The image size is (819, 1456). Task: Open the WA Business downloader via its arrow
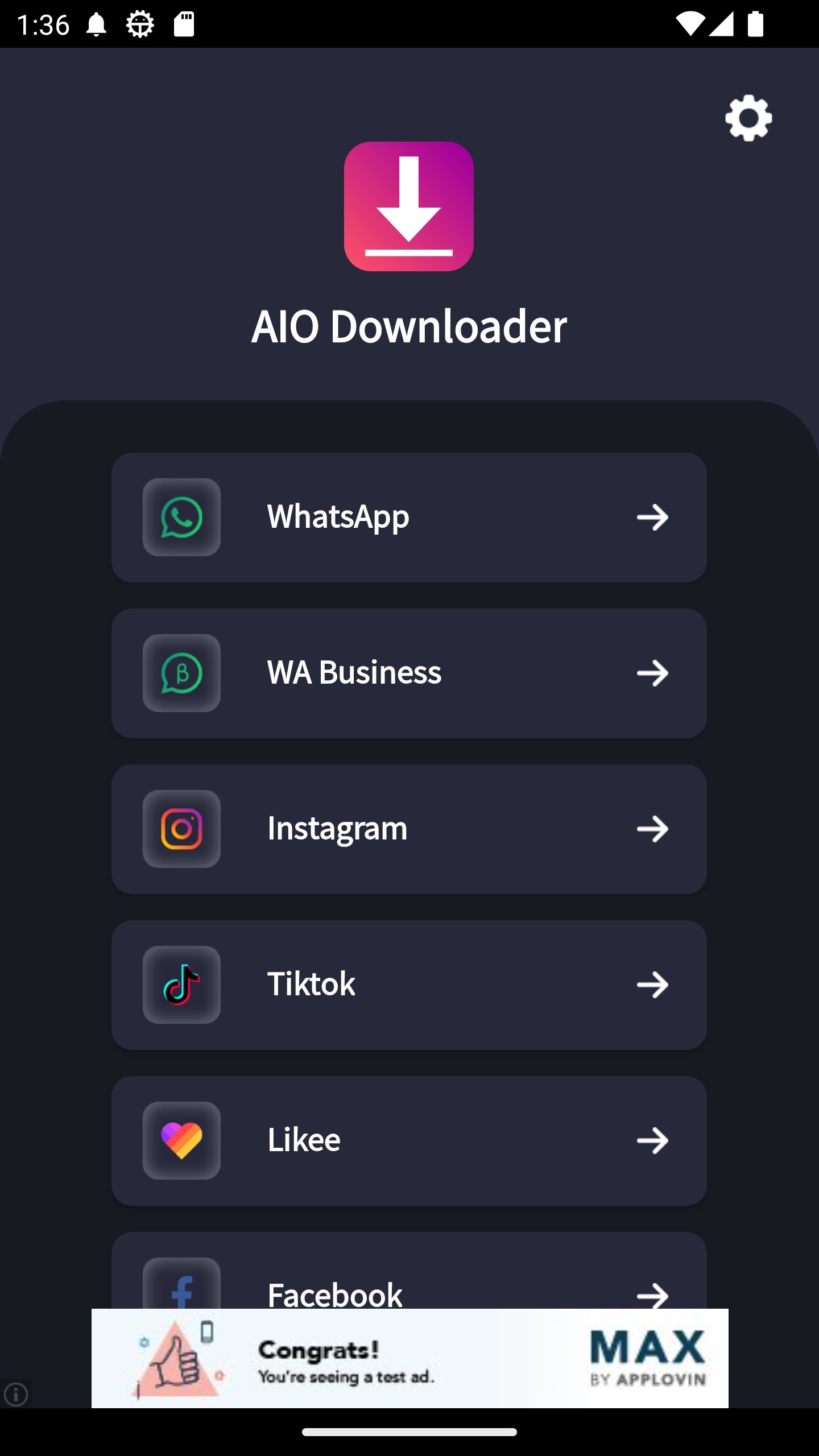[652, 672]
